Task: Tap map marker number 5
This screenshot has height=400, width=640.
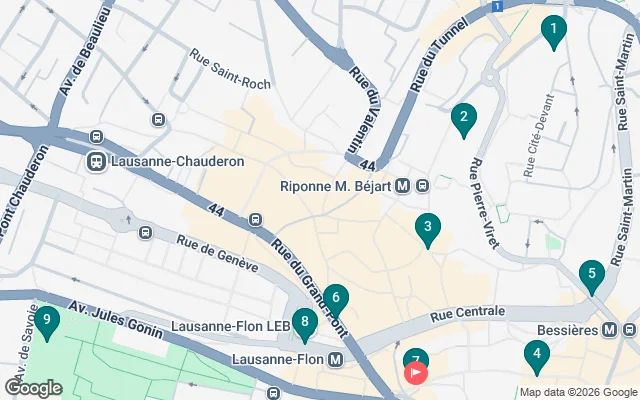Action: [x=592, y=275]
